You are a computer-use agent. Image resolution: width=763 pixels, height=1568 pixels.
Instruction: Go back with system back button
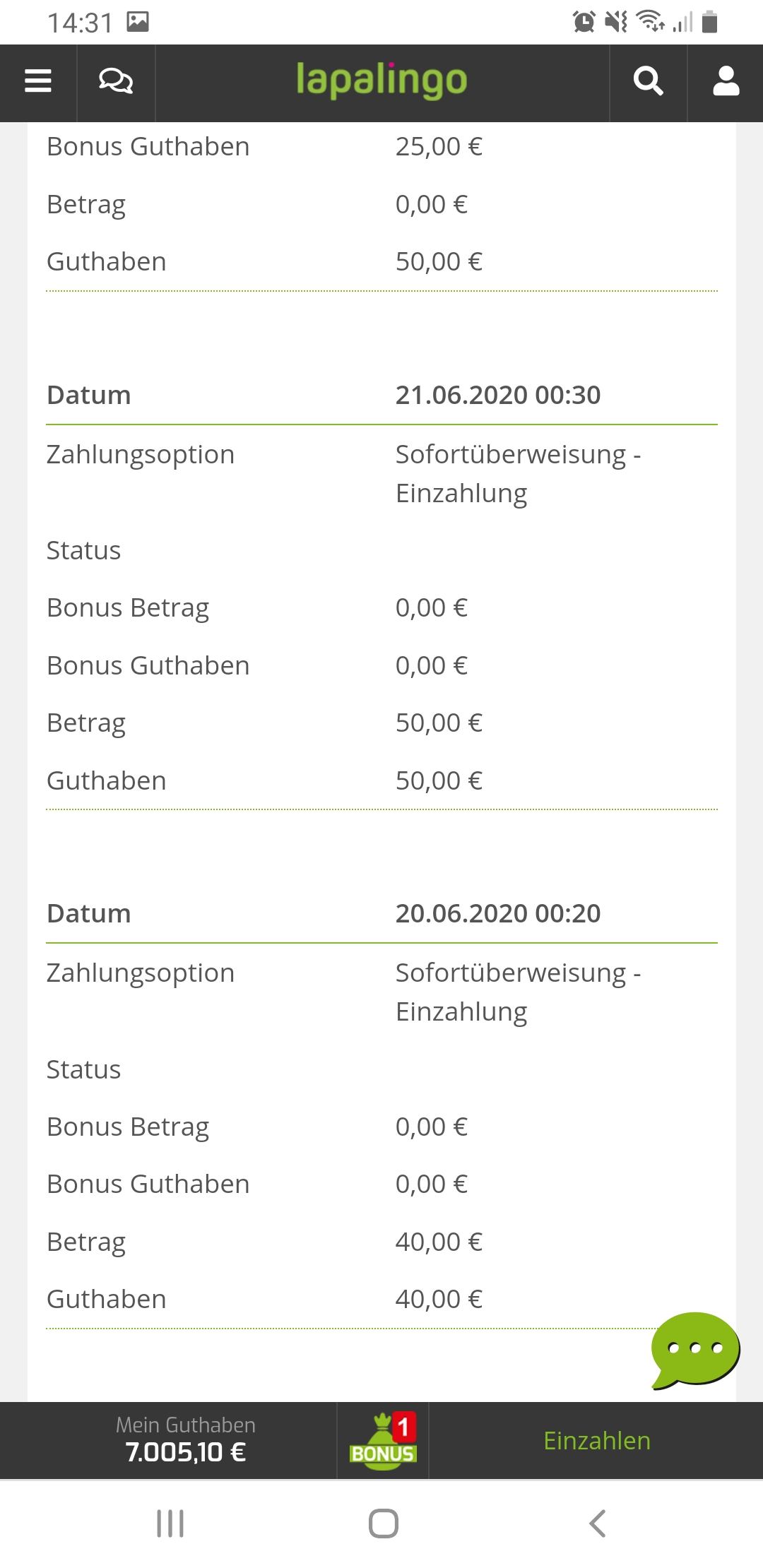tap(597, 1524)
